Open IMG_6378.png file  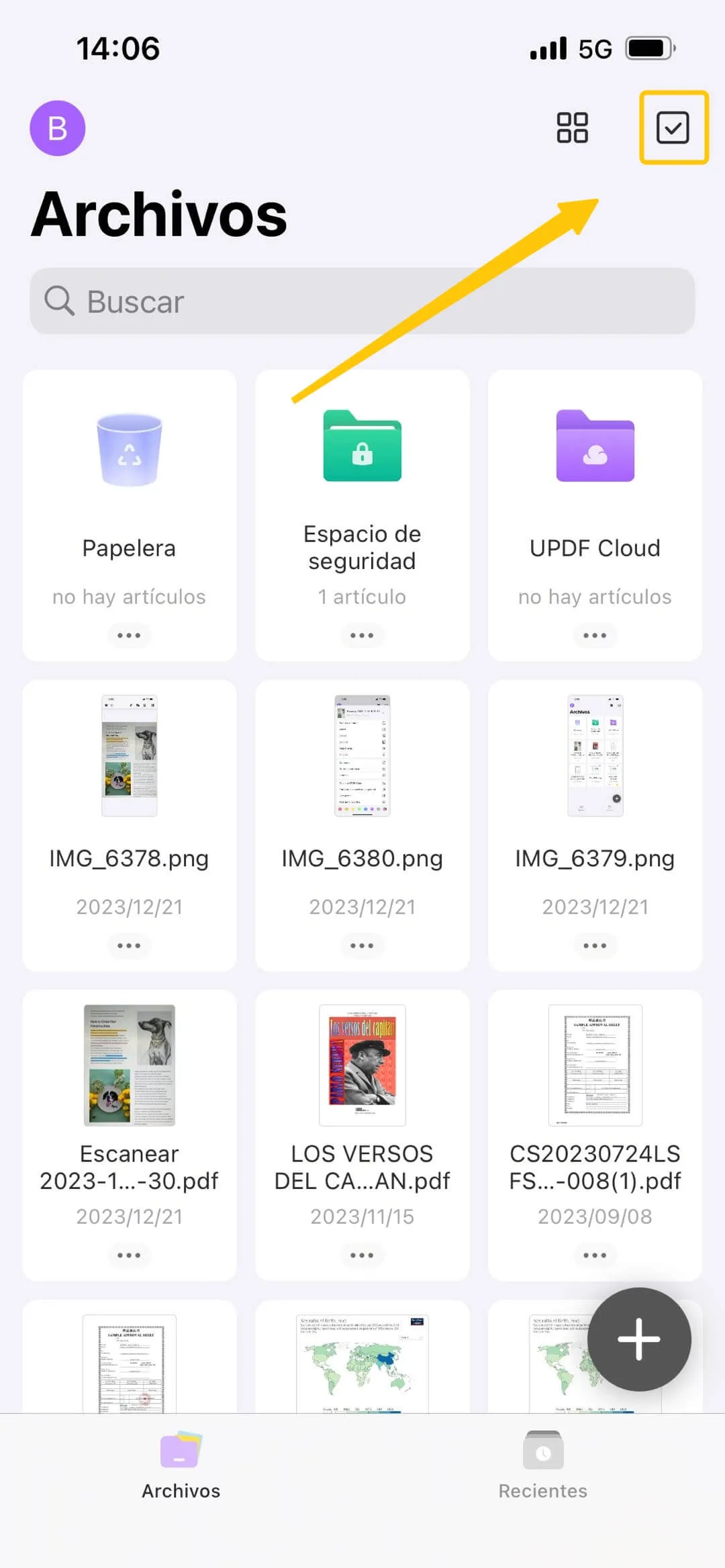[129, 792]
